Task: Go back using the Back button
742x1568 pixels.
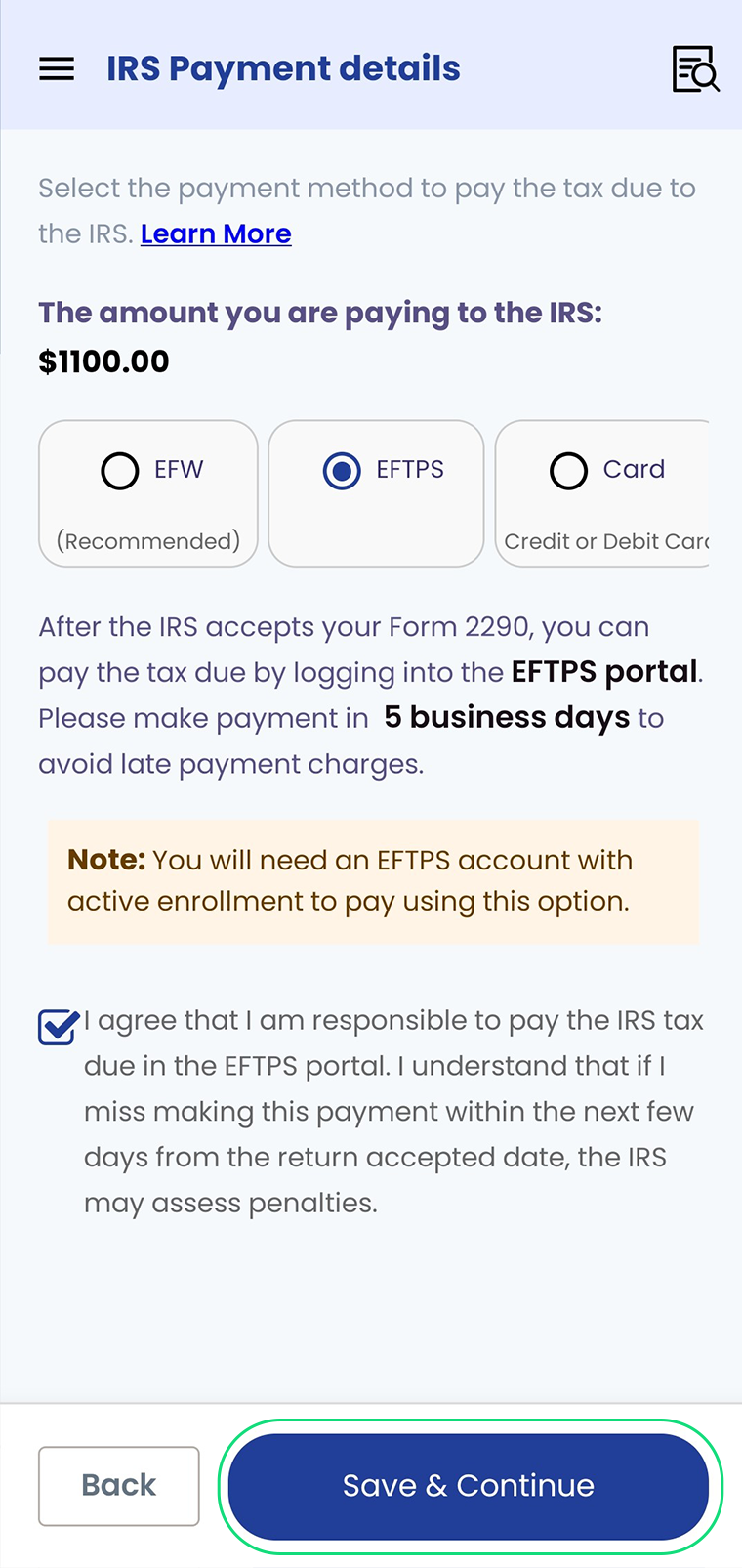Action: [x=118, y=1485]
